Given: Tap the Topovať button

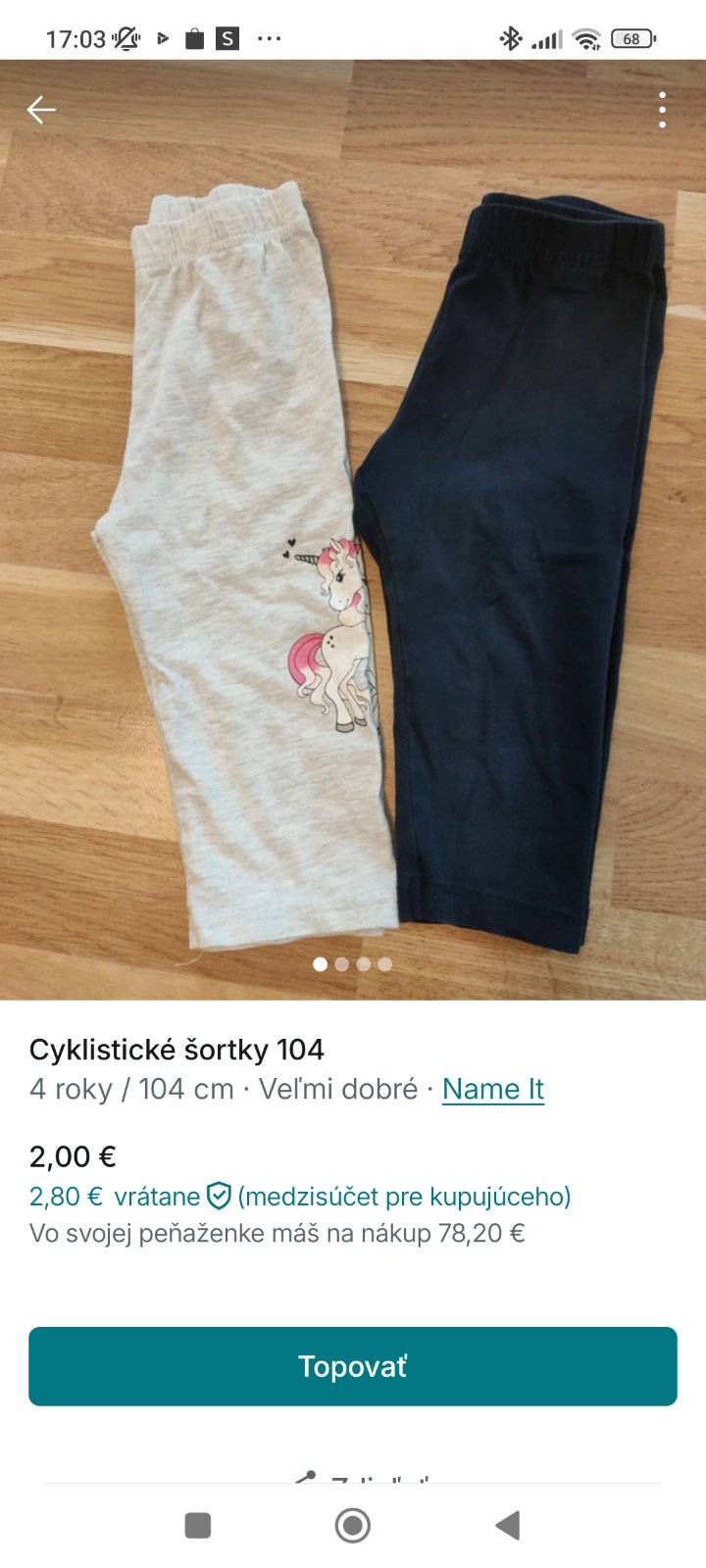Looking at the screenshot, I should pos(353,1366).
